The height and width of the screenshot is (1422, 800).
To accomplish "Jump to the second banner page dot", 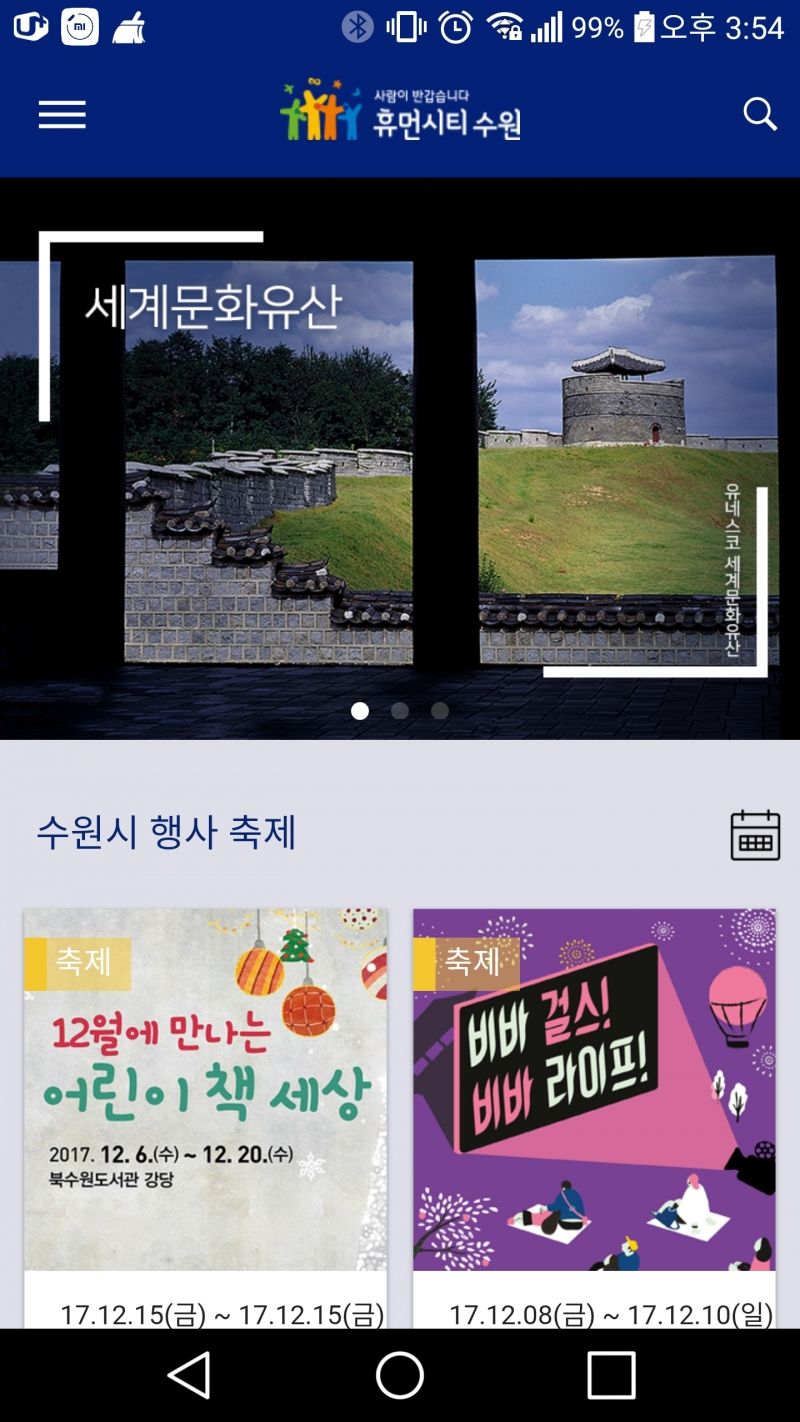I will 400,711.
